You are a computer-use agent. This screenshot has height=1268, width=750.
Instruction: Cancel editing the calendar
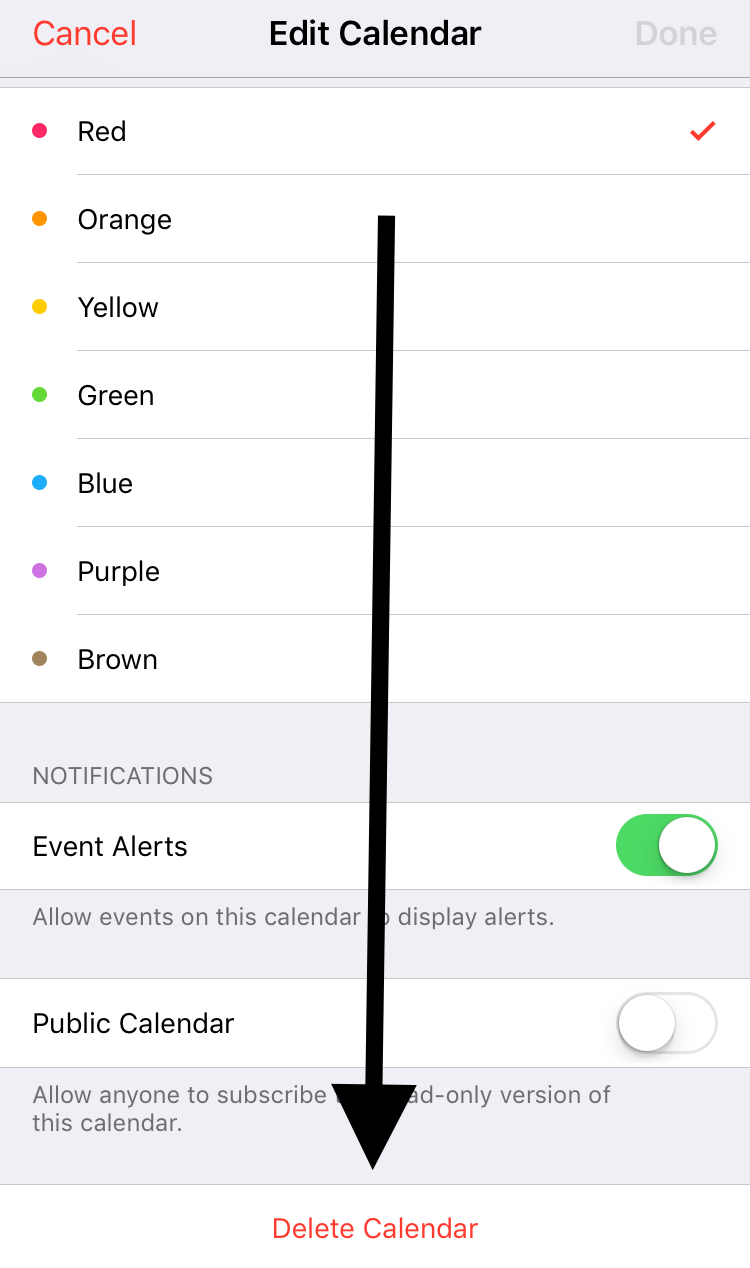[85, 34]
